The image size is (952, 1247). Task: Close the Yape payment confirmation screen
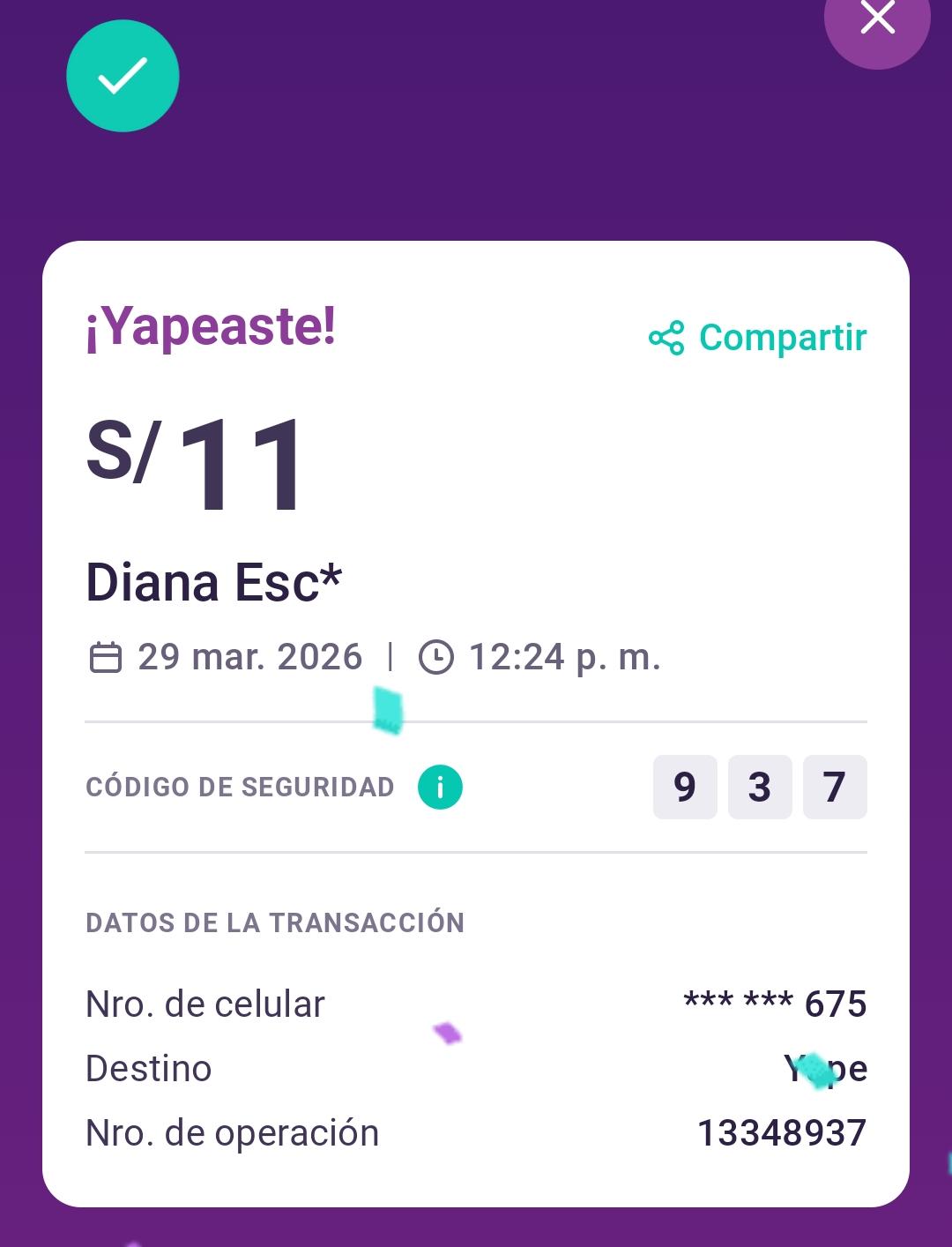[877, 18]
